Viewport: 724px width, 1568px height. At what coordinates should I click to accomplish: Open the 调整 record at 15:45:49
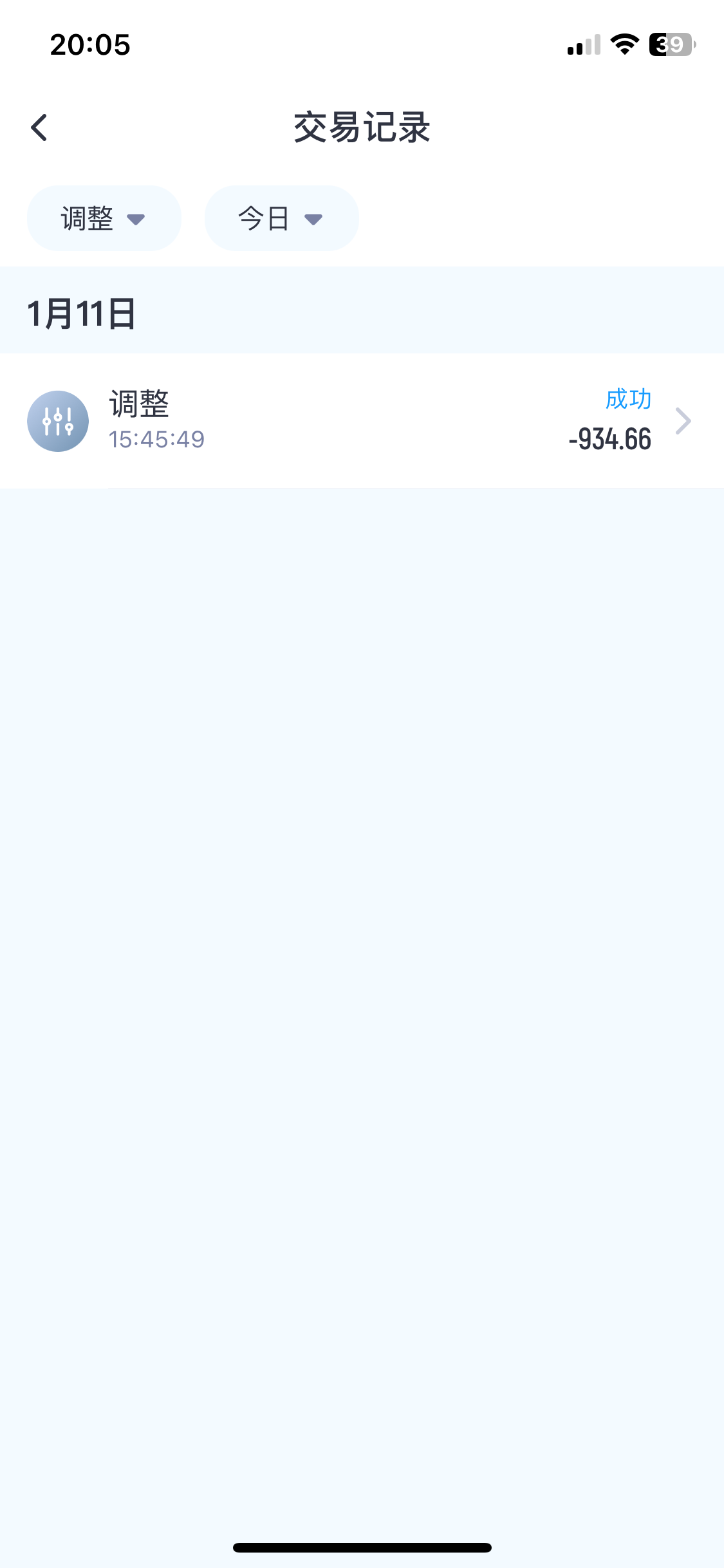pos(362,421)
